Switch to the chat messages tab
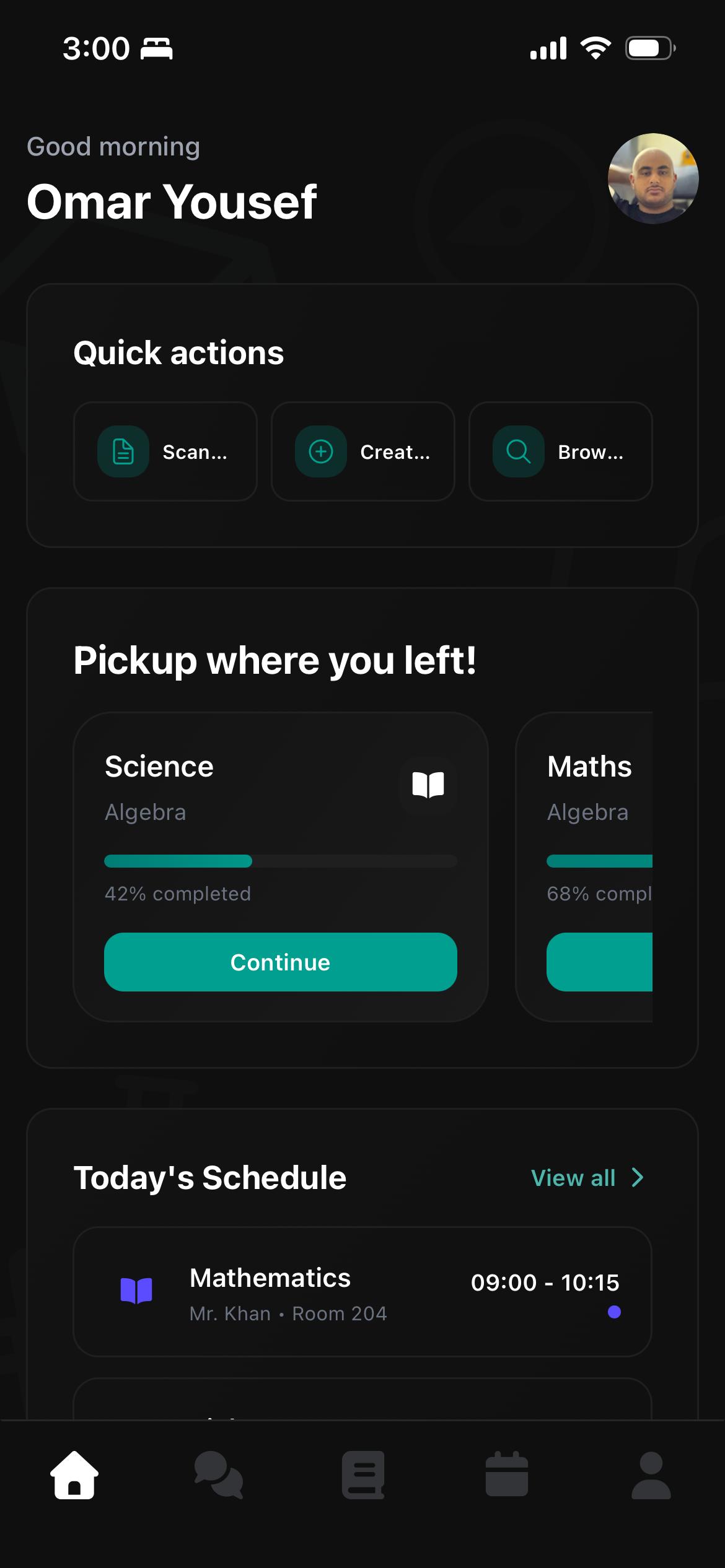This screenshot has height=1568, width=725. click(219, 1475)
